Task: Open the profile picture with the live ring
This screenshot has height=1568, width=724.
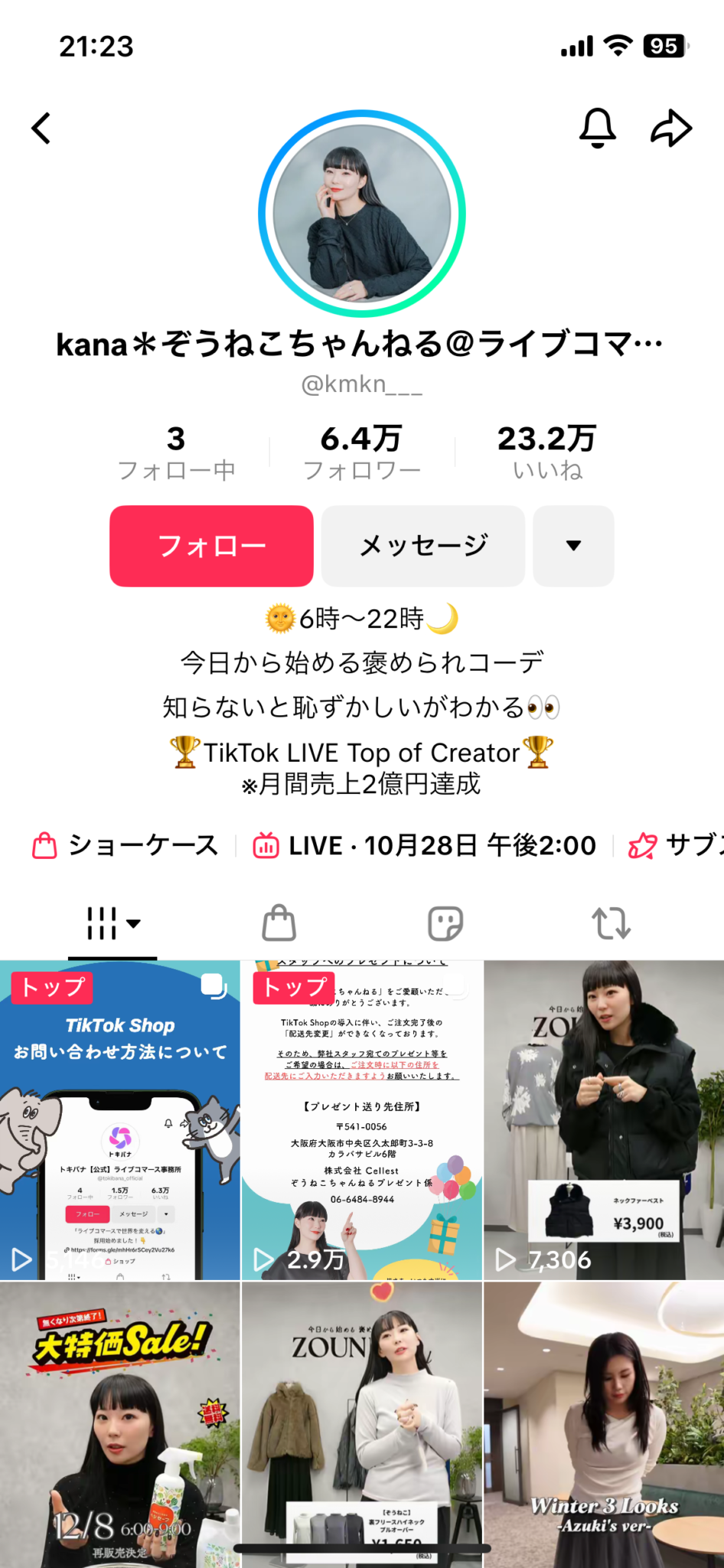Action: click(362, 214)
